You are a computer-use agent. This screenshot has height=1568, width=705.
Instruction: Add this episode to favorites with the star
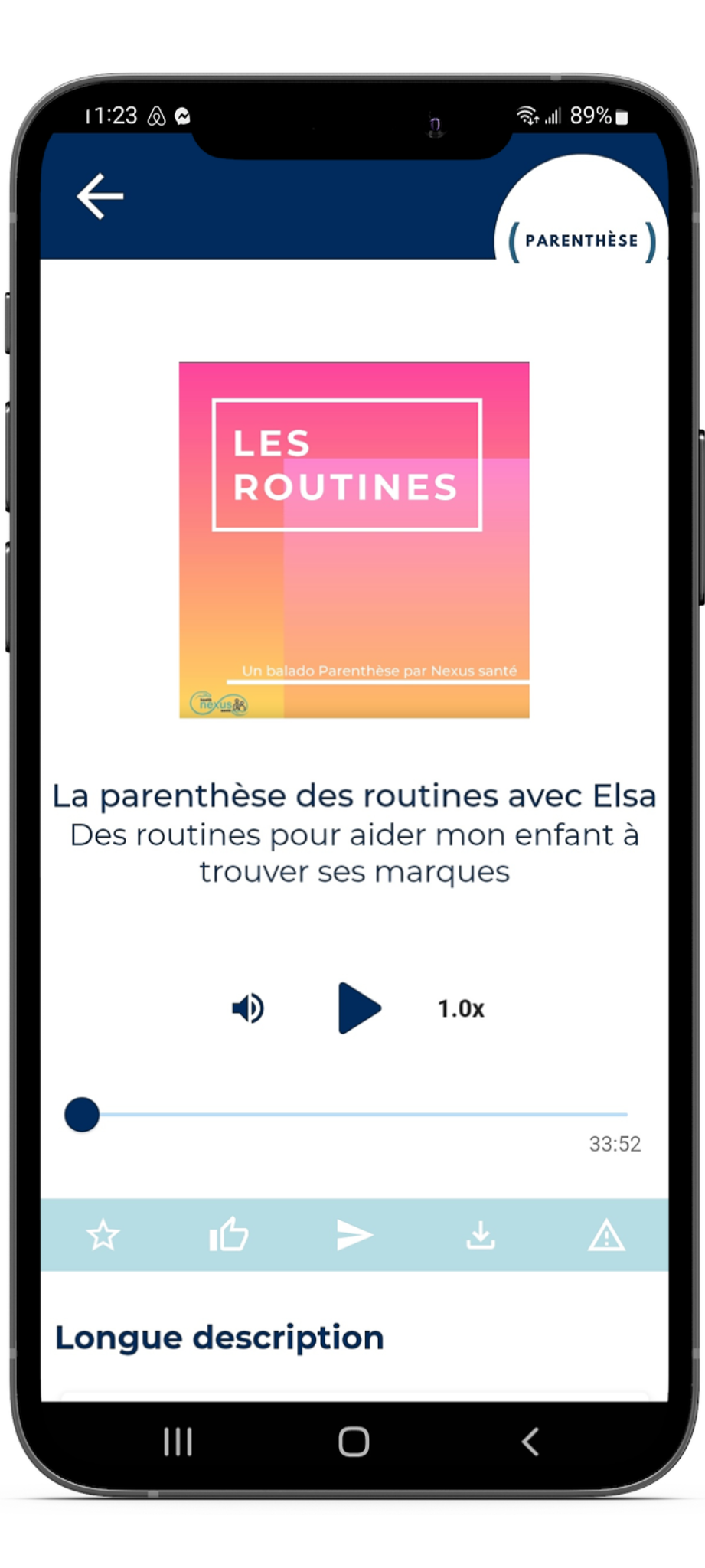(103, 1235)
